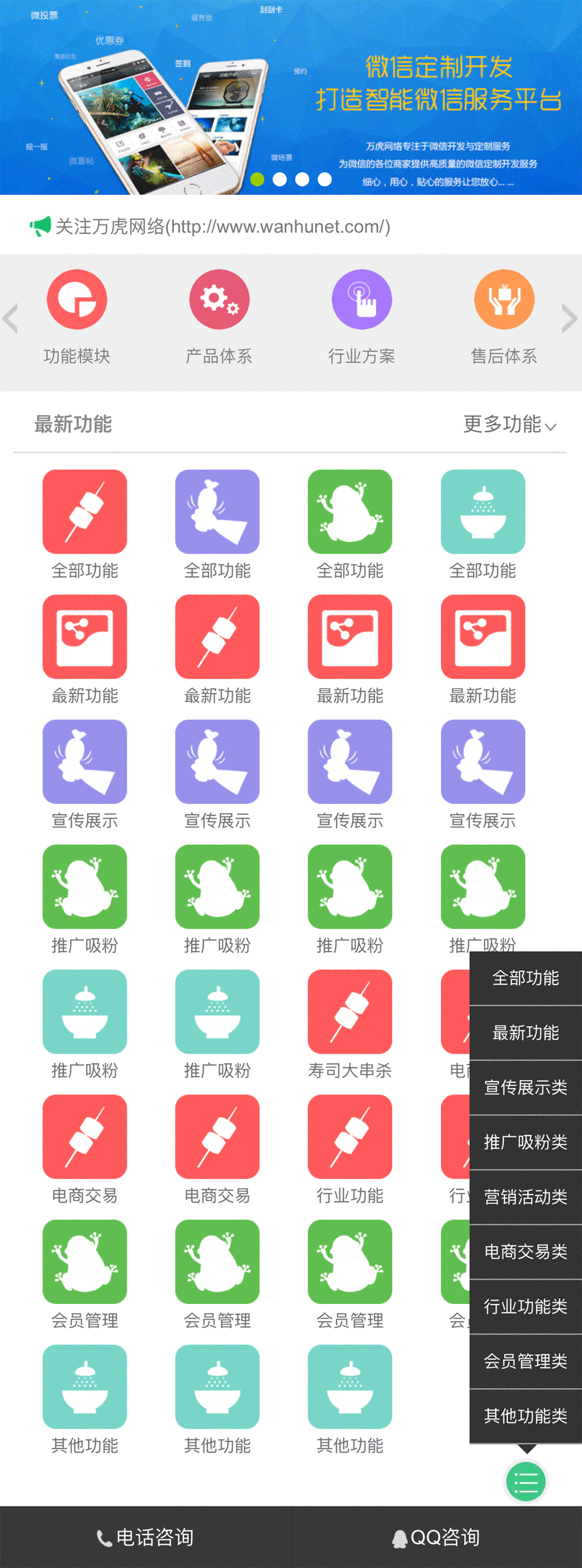This screenshot has height=1568, width=582.
Task: Go to previous categories with left arrow
Action: pyautogui.click(x=10, y=319)
